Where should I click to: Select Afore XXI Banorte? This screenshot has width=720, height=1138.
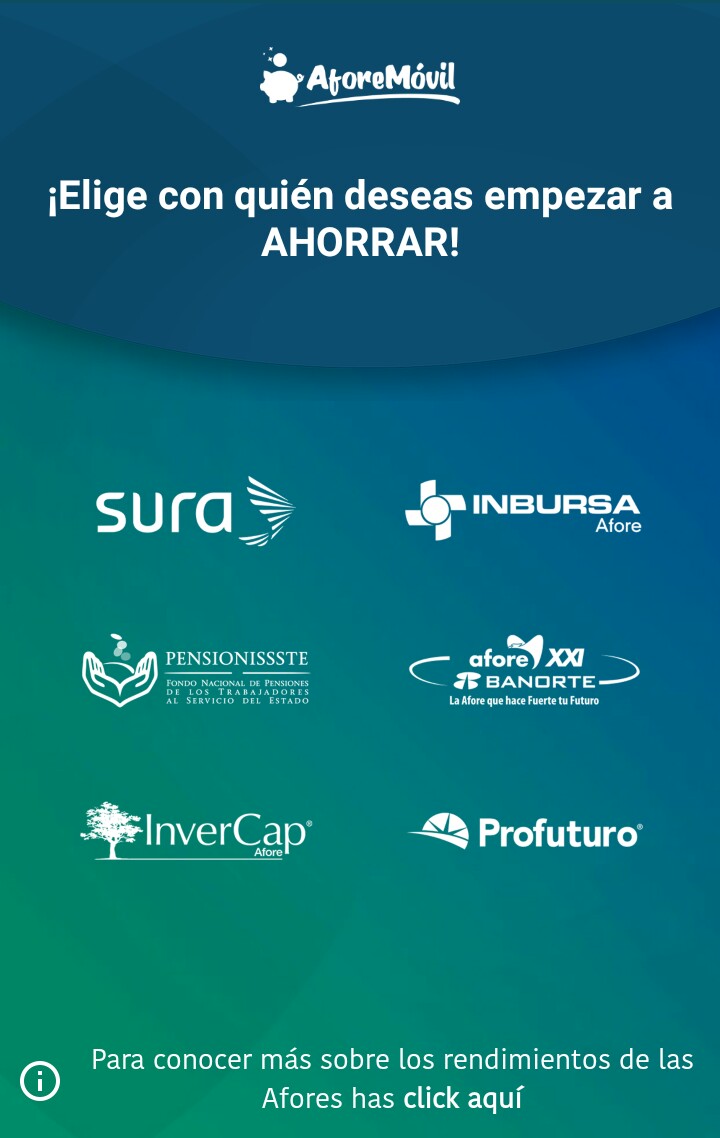[524, 671]
